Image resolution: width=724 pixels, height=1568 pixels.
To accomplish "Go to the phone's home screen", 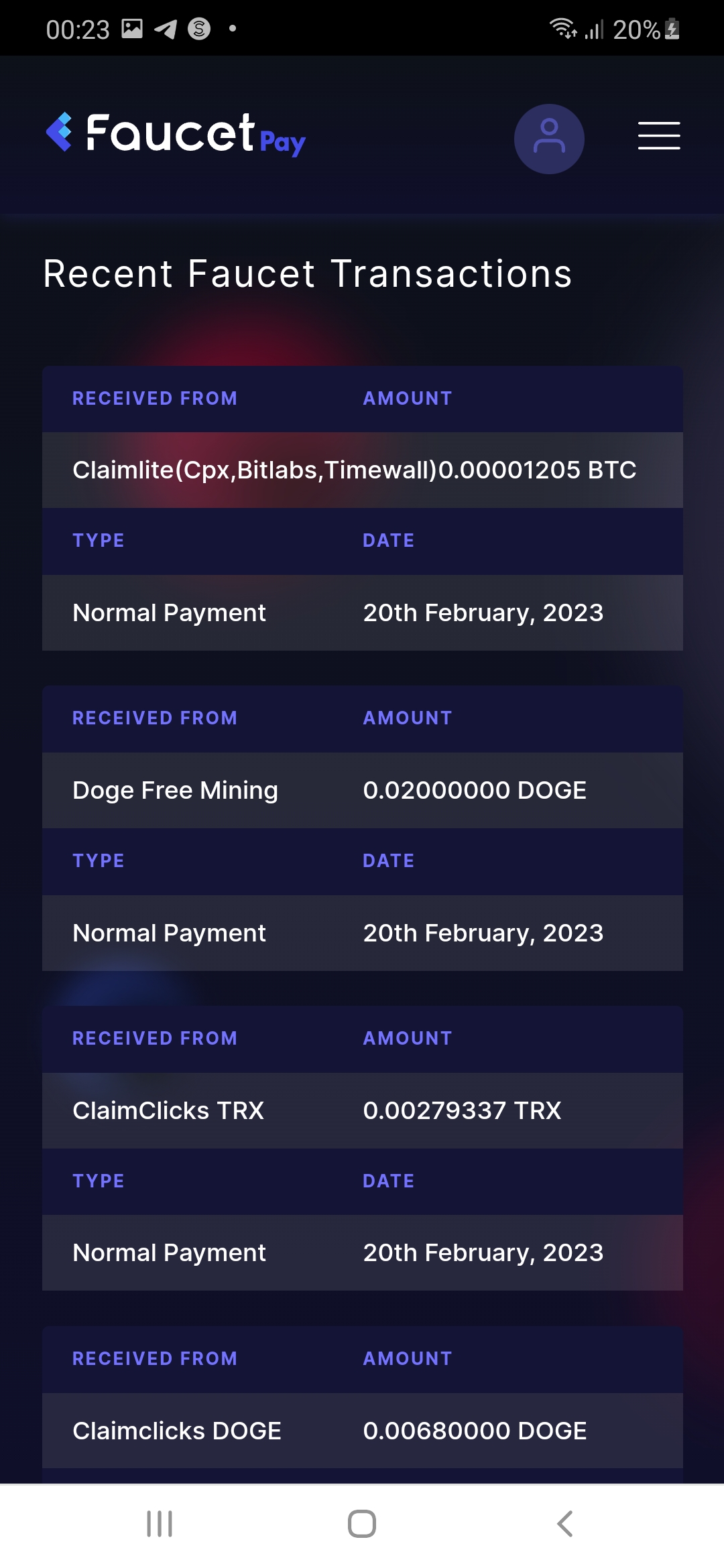I will pyautogui.click(x=362, y=1523).
